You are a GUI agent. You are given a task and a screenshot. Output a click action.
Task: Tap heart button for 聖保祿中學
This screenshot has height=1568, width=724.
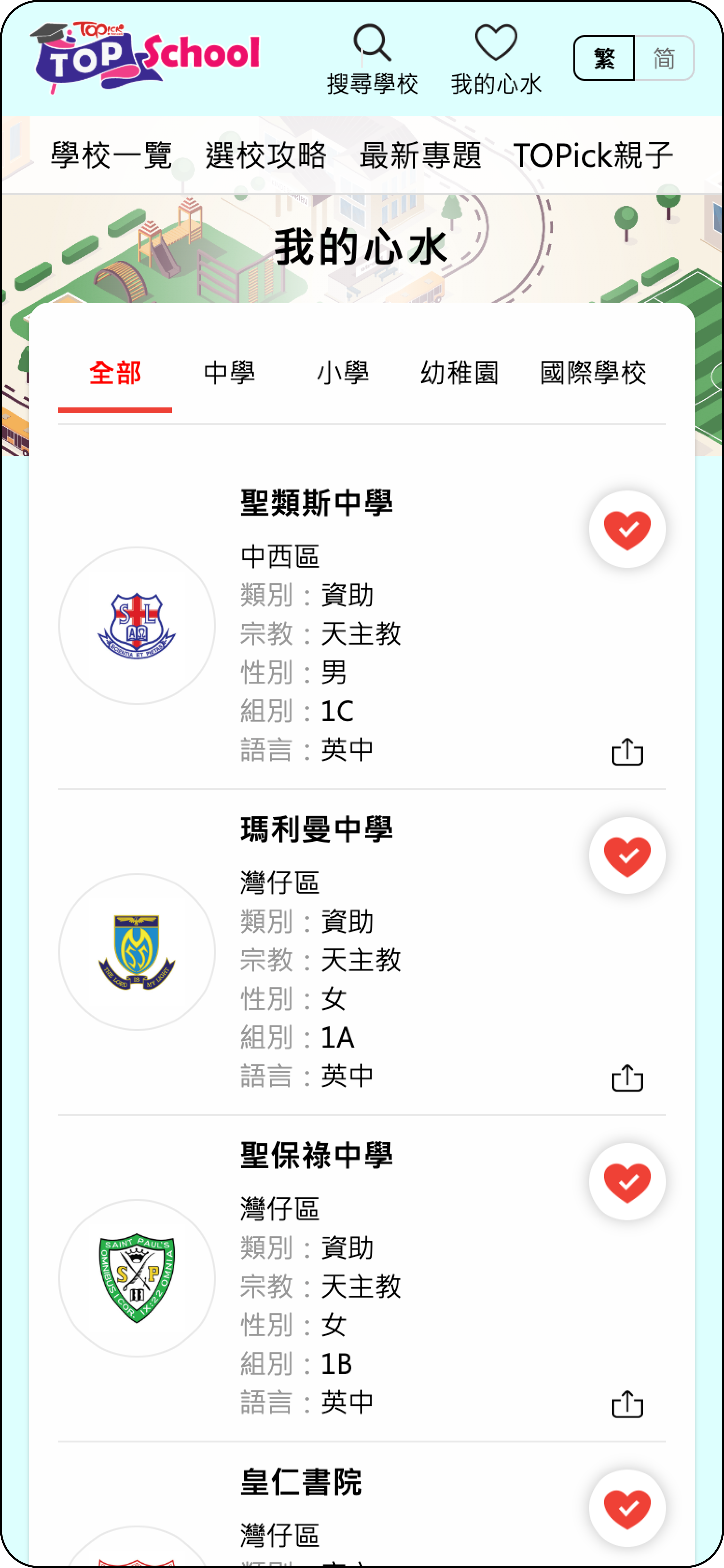627,1182
